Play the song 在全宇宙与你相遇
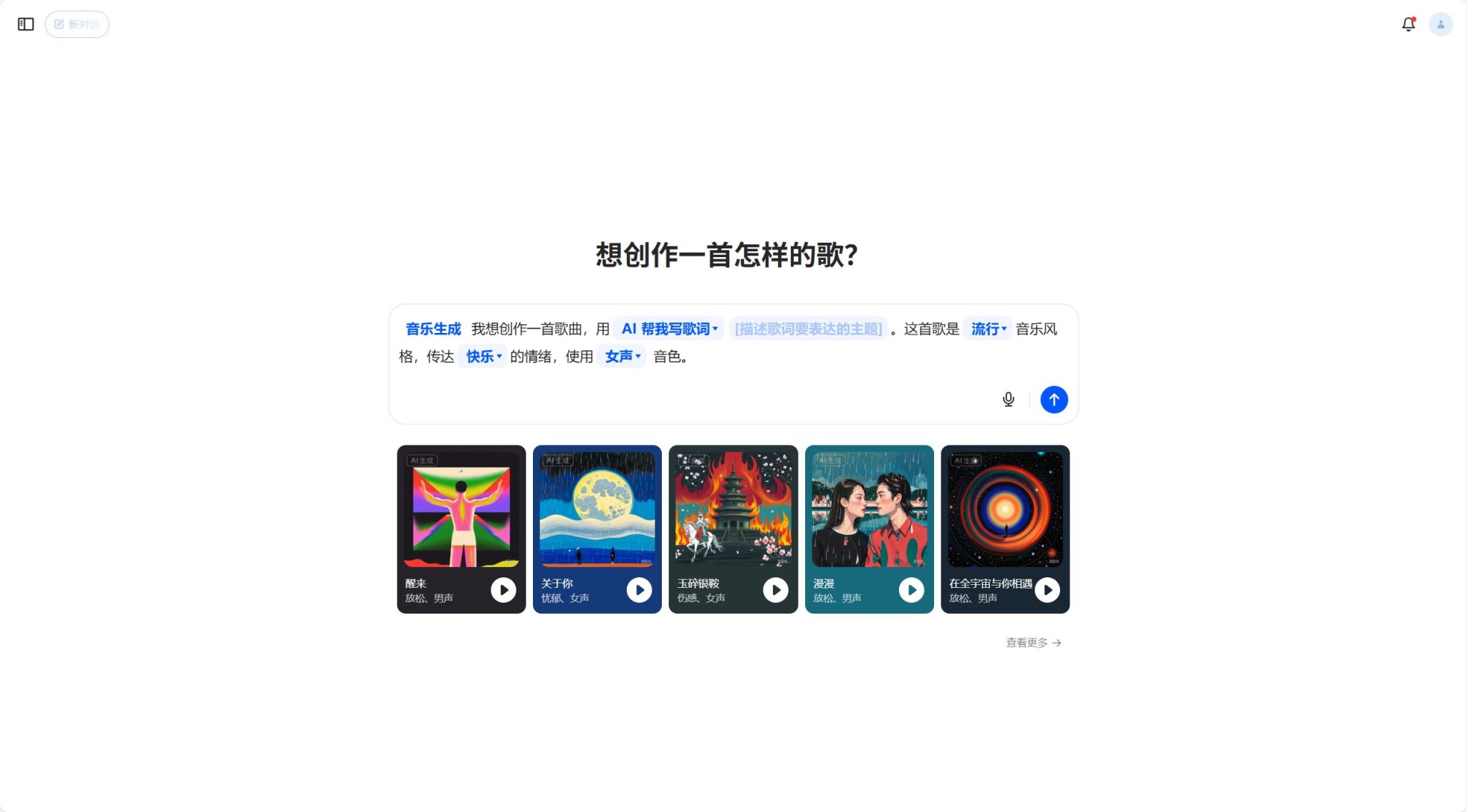 pos(1047,590)
